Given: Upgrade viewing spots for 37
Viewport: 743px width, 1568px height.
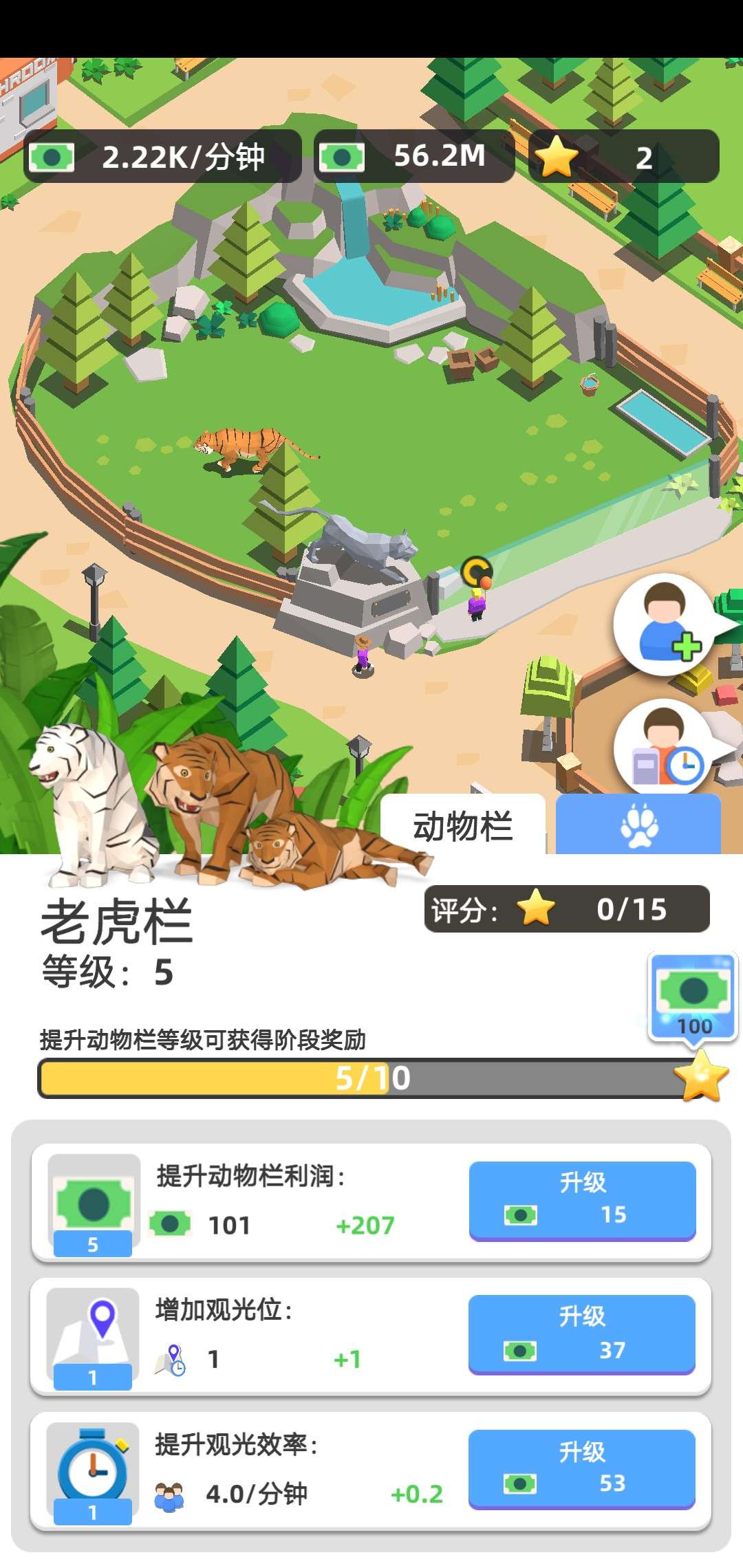Looking at the screenshot, I should click(582, 1334).
